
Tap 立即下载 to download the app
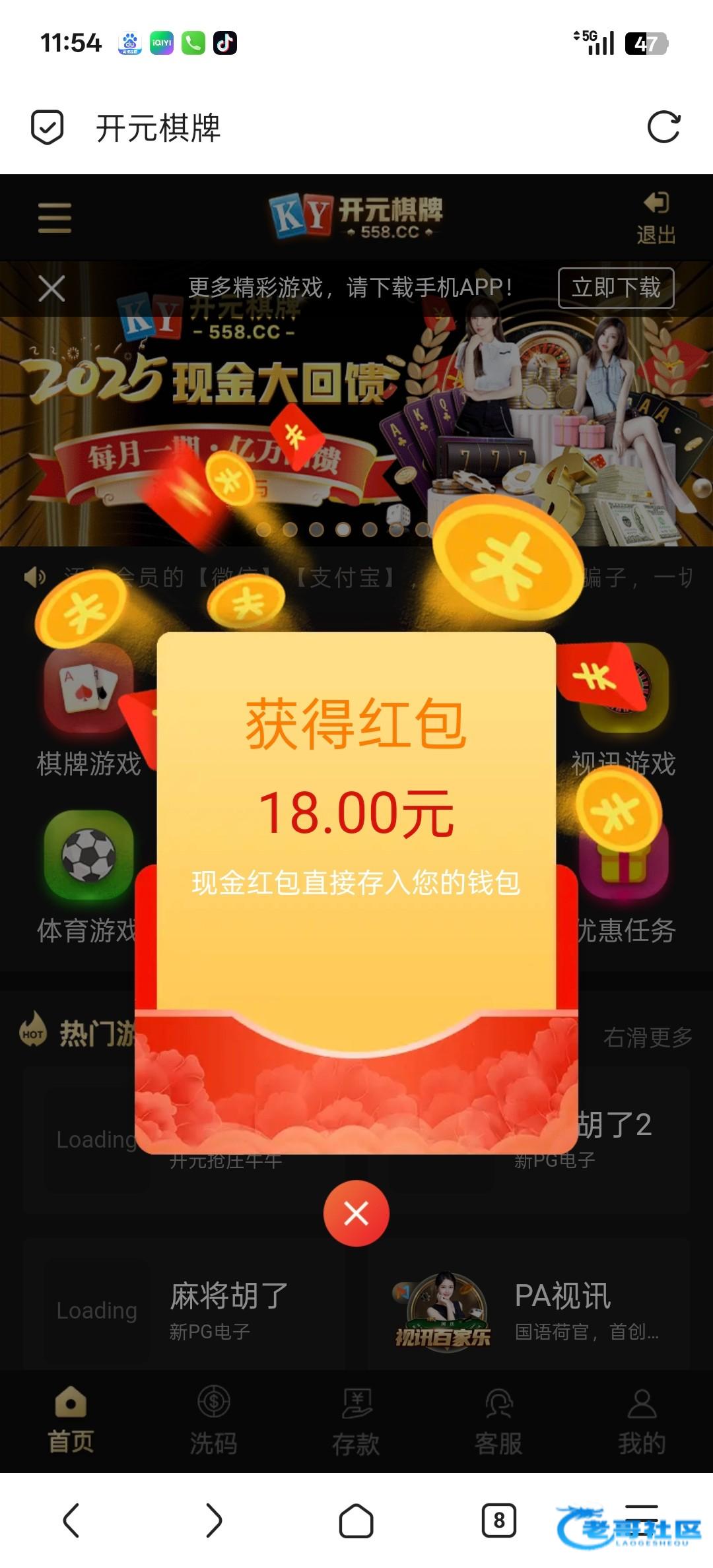[x=615, y=288]
